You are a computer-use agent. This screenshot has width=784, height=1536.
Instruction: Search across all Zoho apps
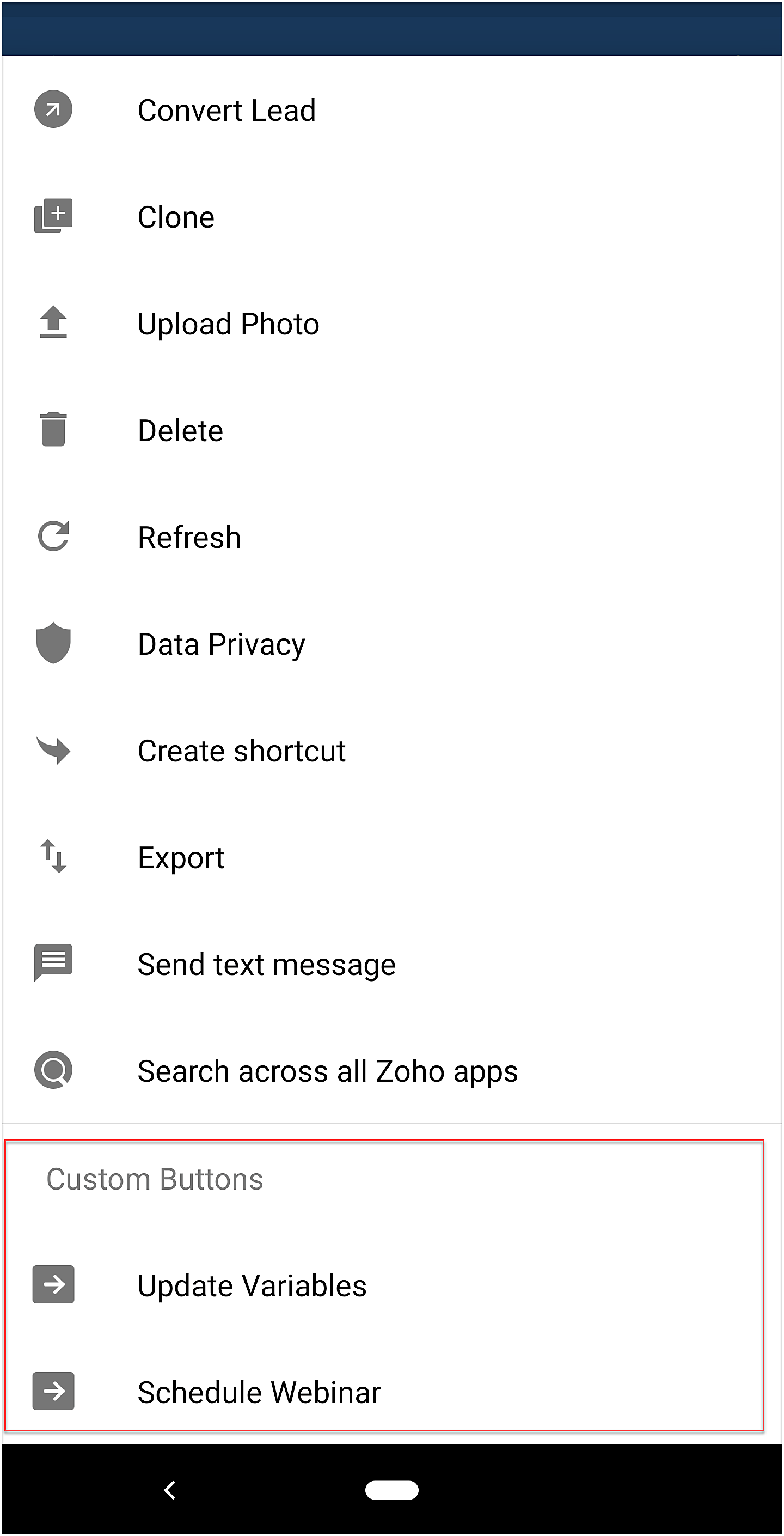pos(391,1070)
